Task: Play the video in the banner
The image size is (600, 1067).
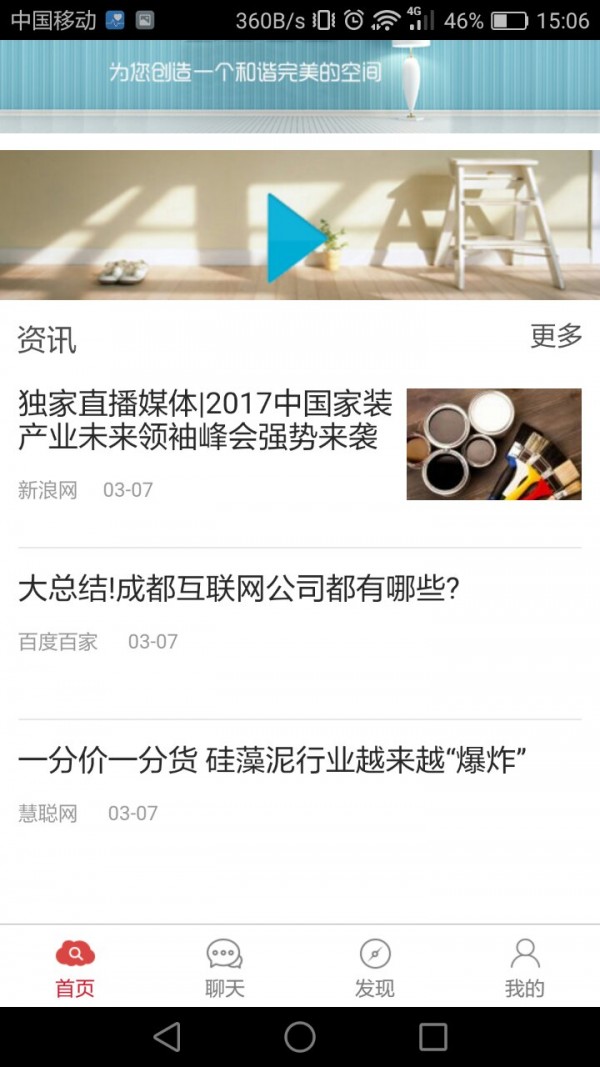Action: click(x=295, y=238)
